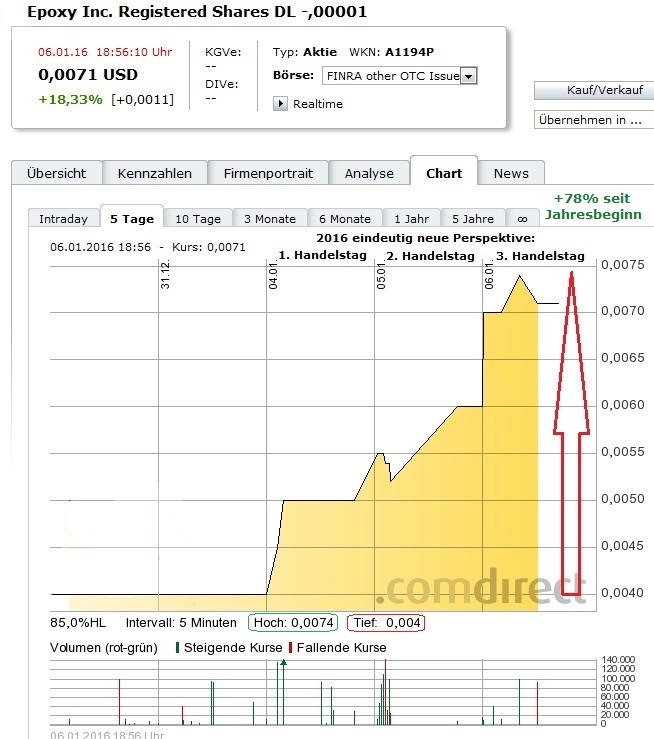Open the Übersicht tab

[x=56, y=173]
